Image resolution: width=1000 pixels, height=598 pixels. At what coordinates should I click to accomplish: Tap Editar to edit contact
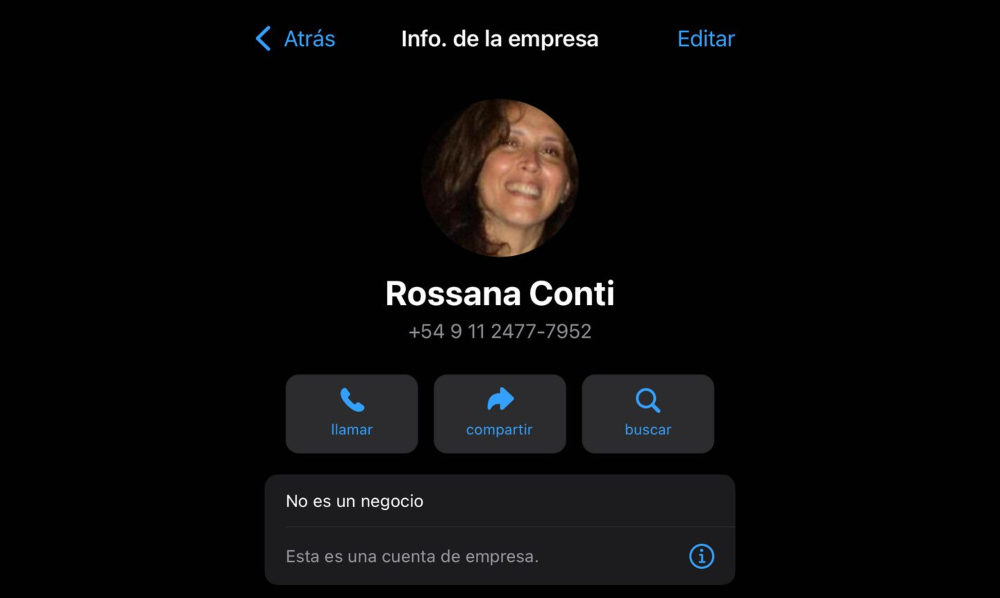[x=706, y=39]
